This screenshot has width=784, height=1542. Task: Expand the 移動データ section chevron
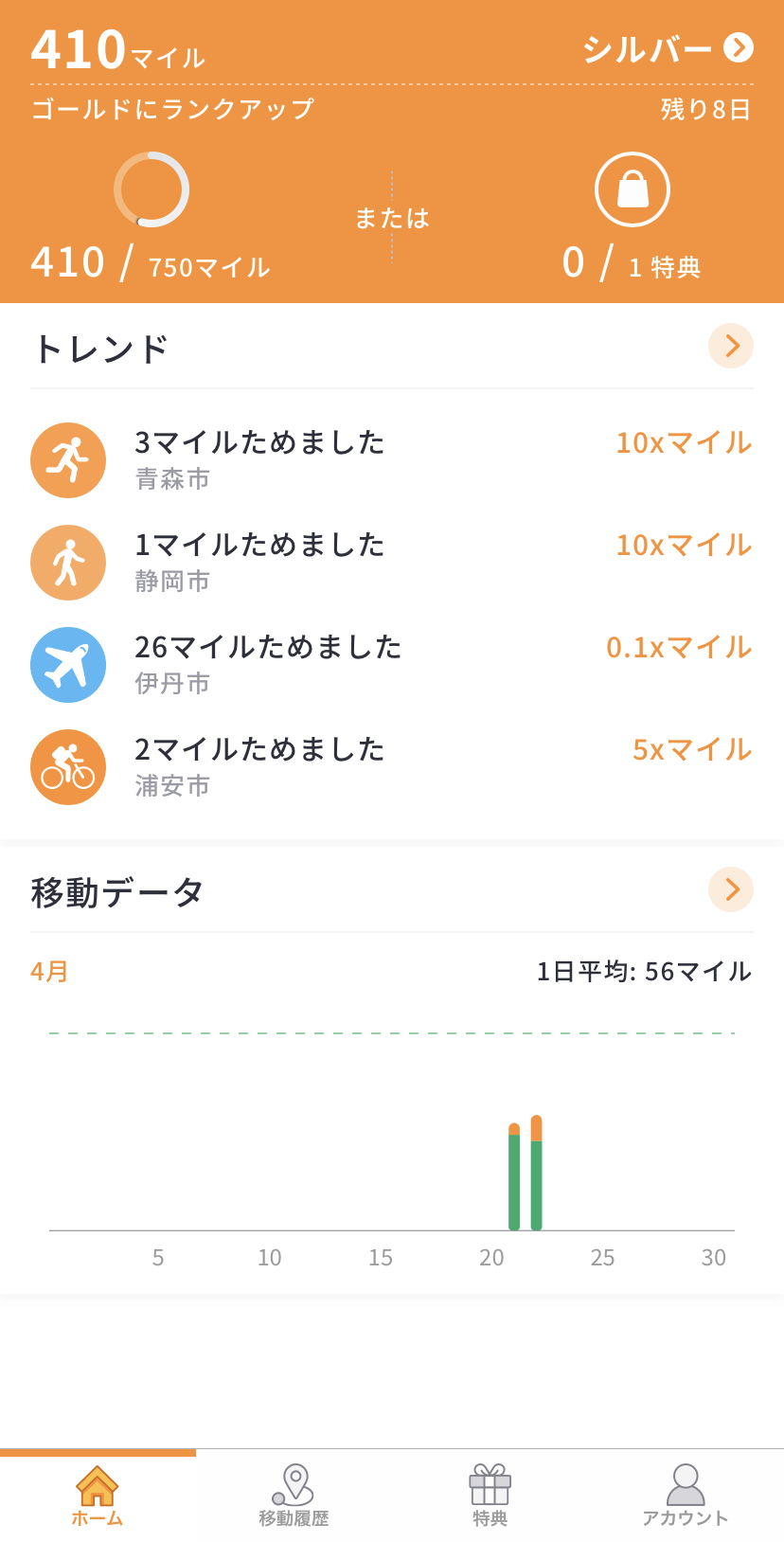point(731,889)
